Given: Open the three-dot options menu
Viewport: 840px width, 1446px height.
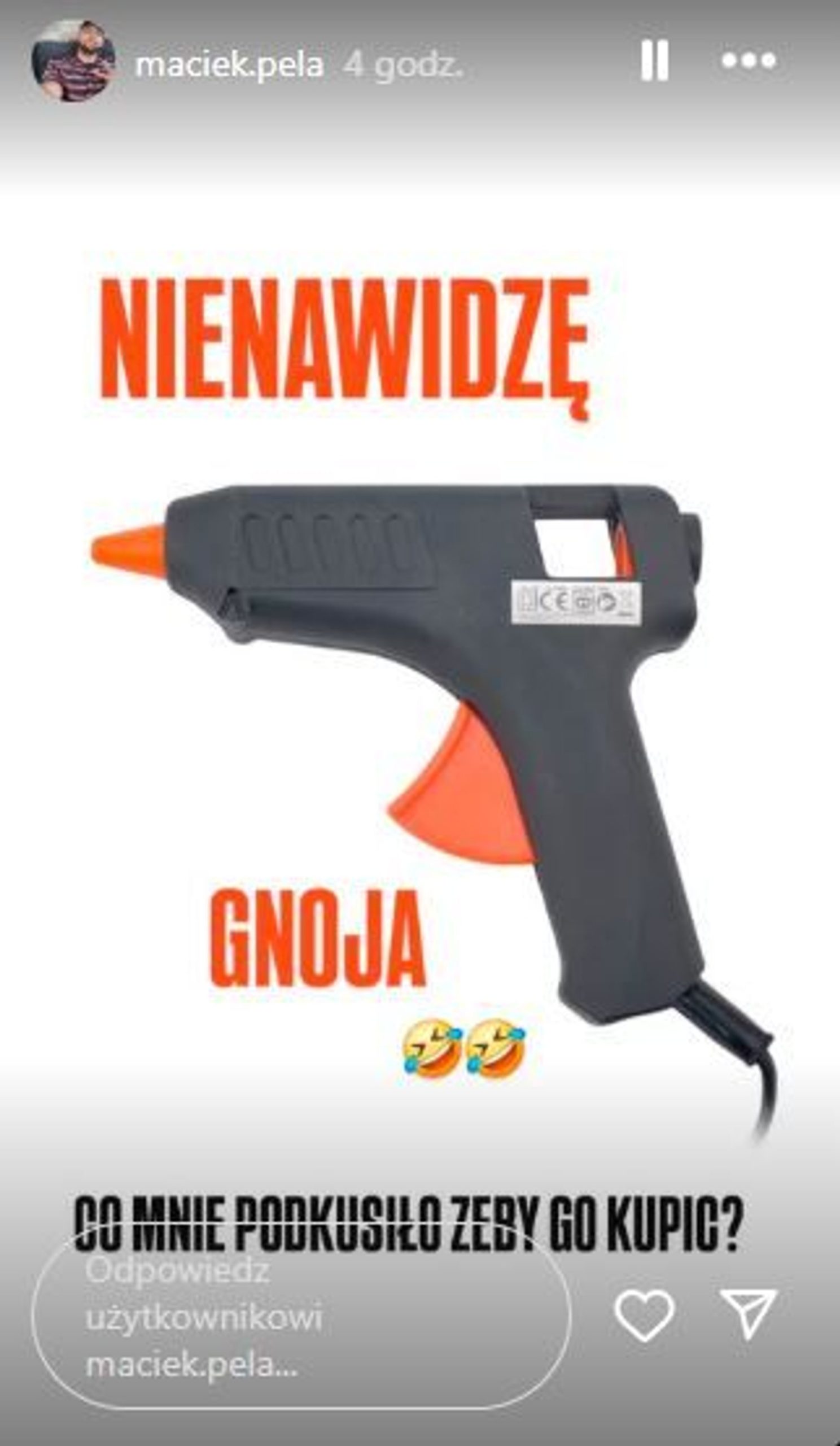Looking at the screenshot, I should [x=748, y=61].
